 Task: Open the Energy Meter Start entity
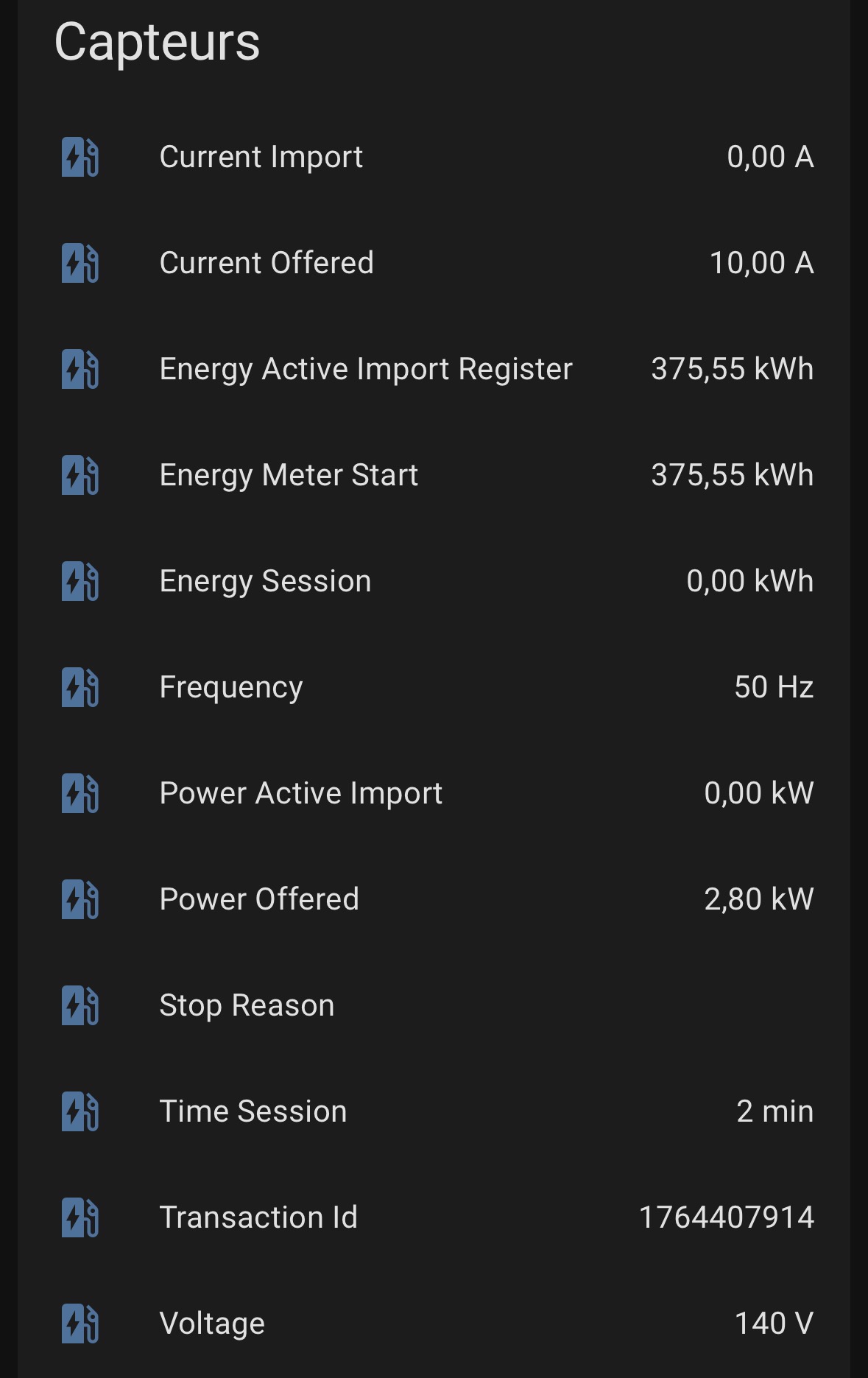(289, 475)
